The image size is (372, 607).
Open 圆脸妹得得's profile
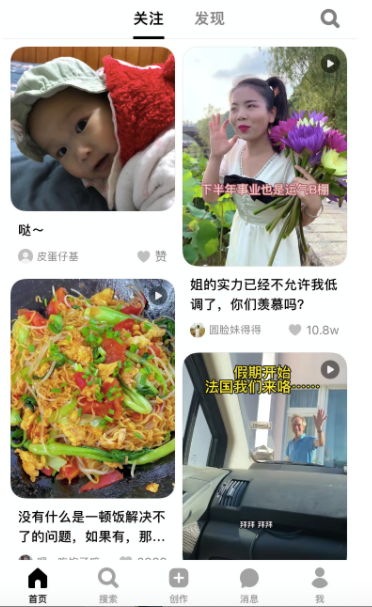pyautogui.click(x=225, y=330)
